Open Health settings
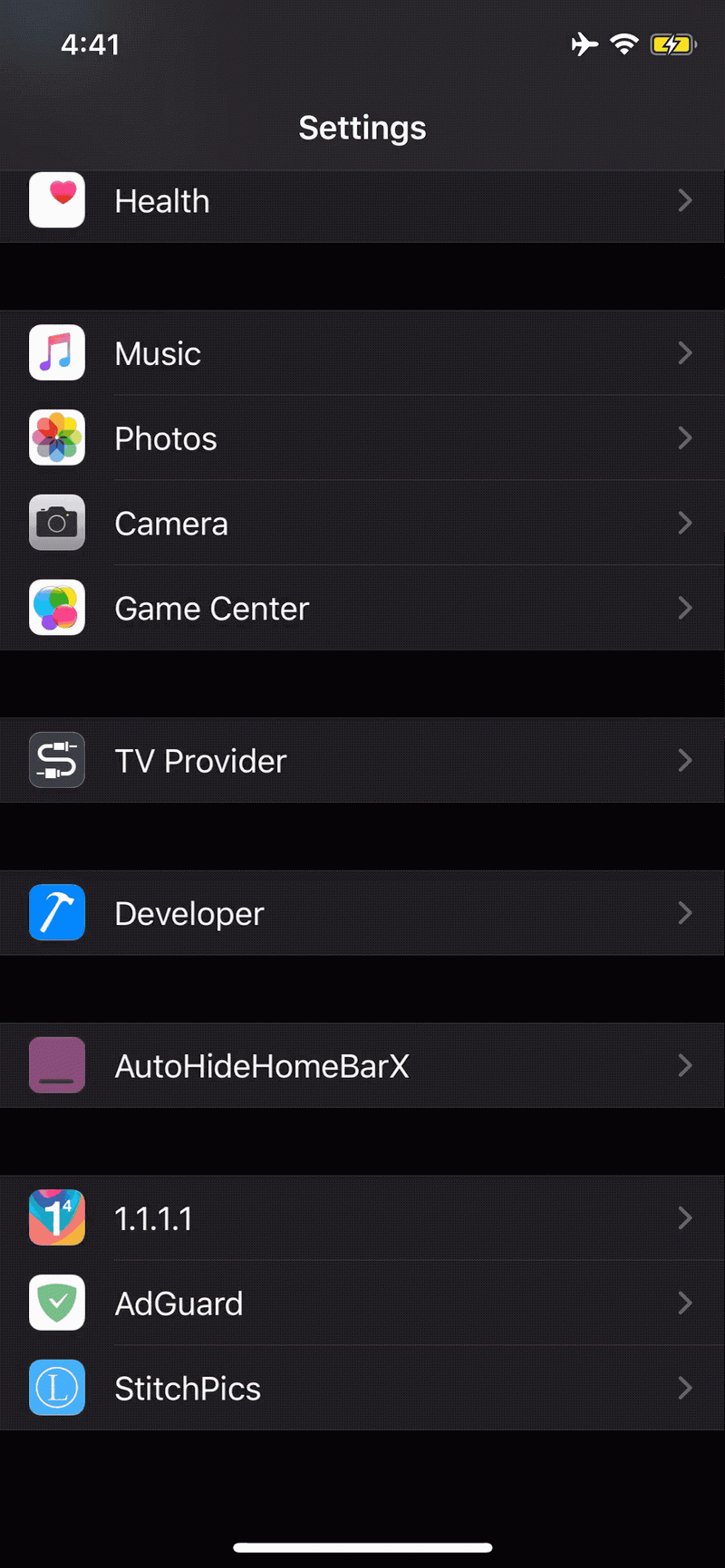 (362, 201)
